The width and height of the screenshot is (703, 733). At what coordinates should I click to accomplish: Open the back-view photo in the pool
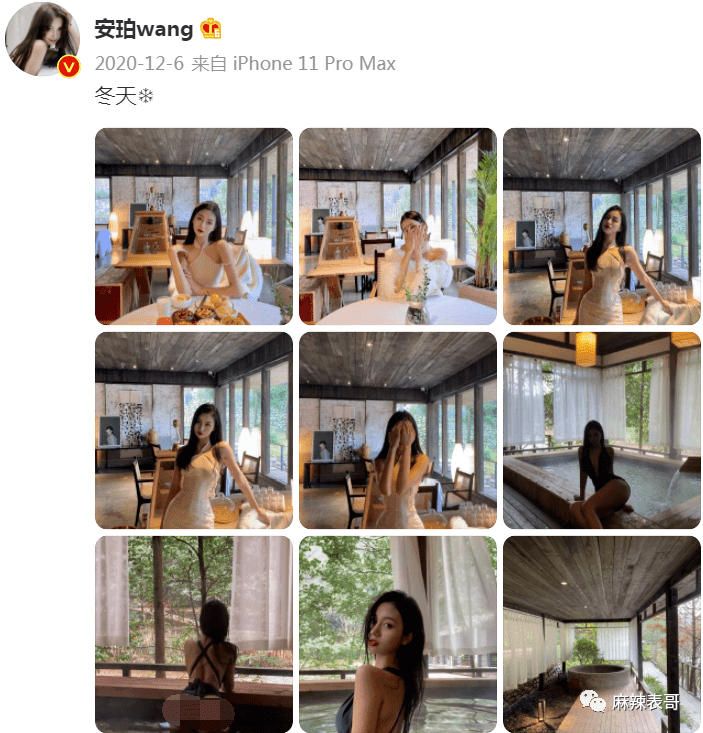pos(194,634)
